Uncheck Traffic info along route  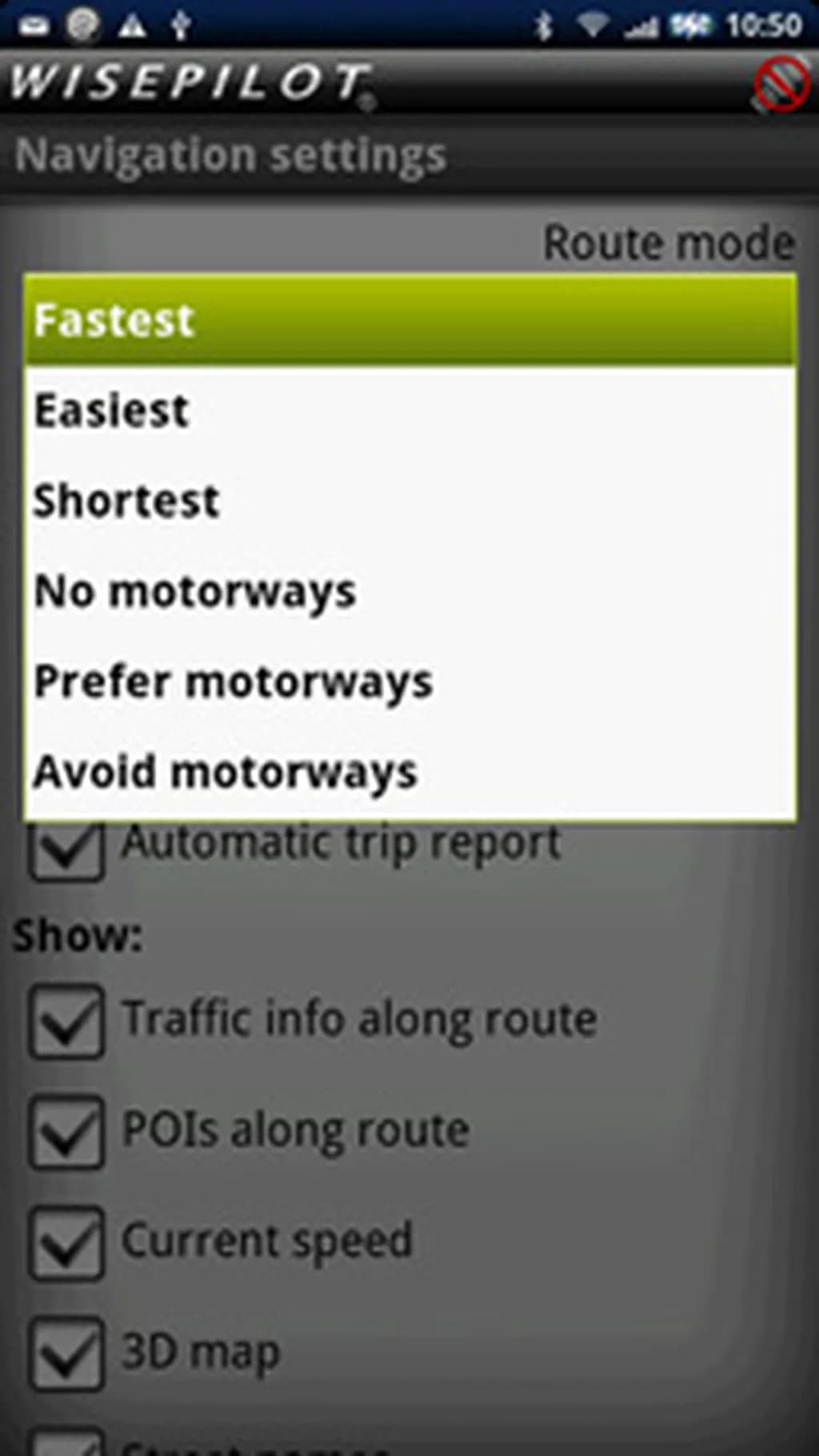(x=67, y=1022)
